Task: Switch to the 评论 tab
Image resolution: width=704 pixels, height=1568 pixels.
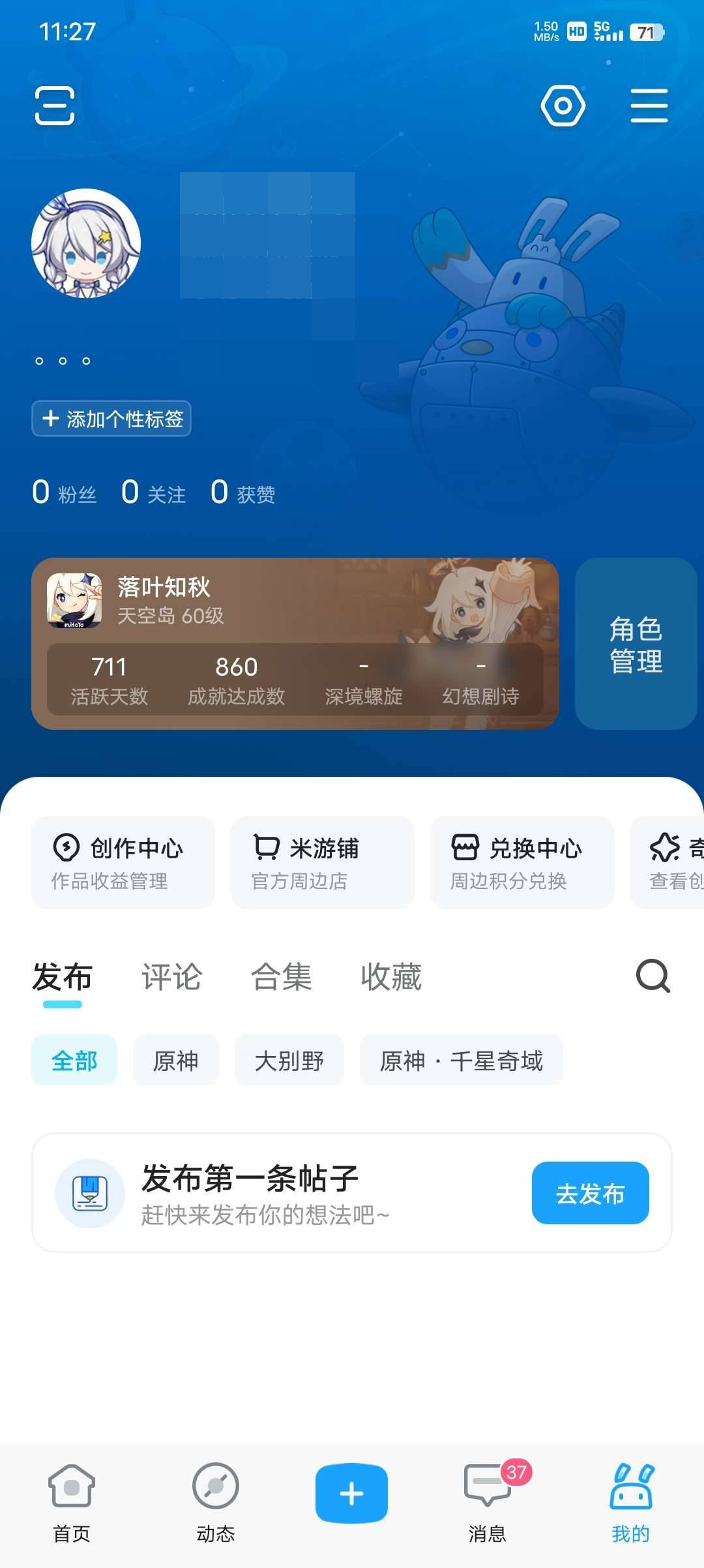Action: [x=171, y=976]
